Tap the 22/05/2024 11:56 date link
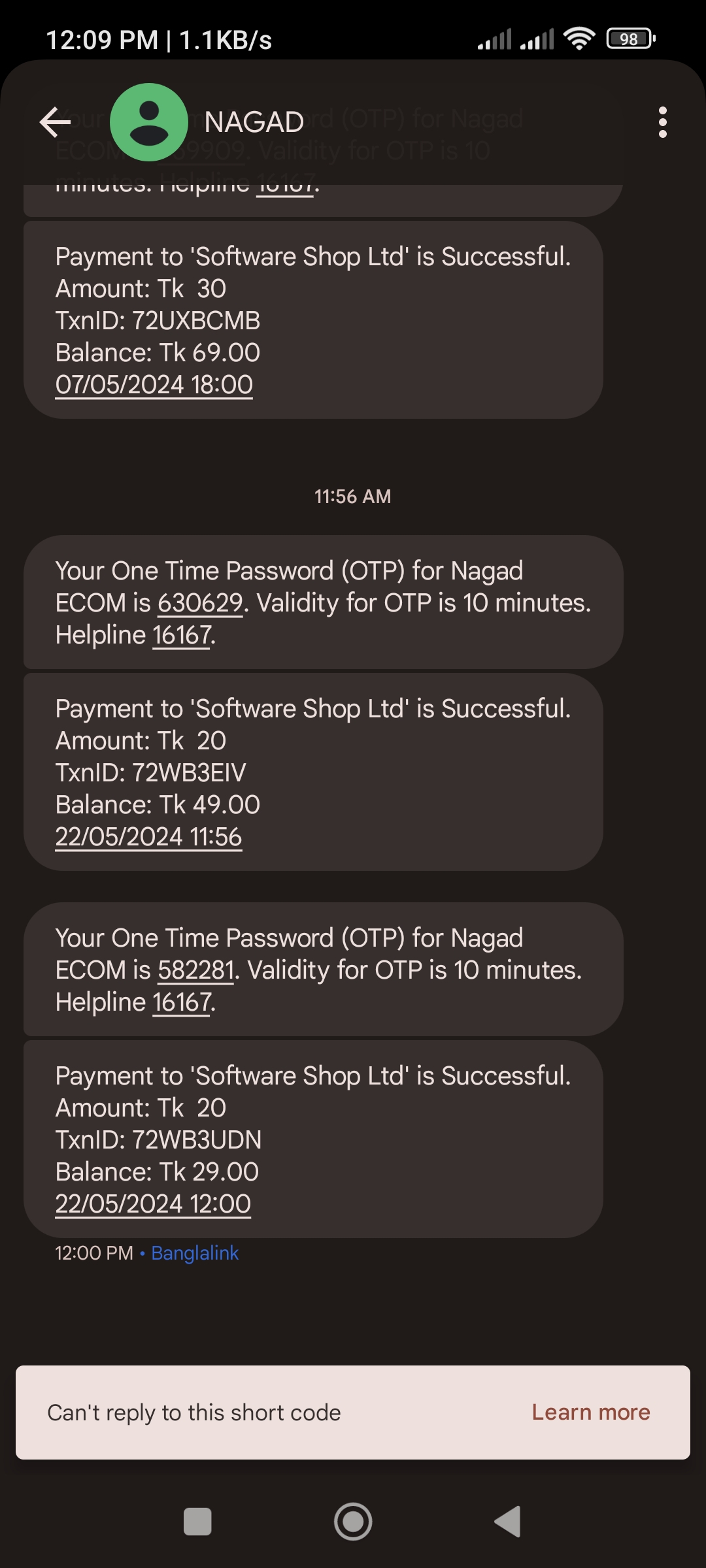 coord(148,837)
